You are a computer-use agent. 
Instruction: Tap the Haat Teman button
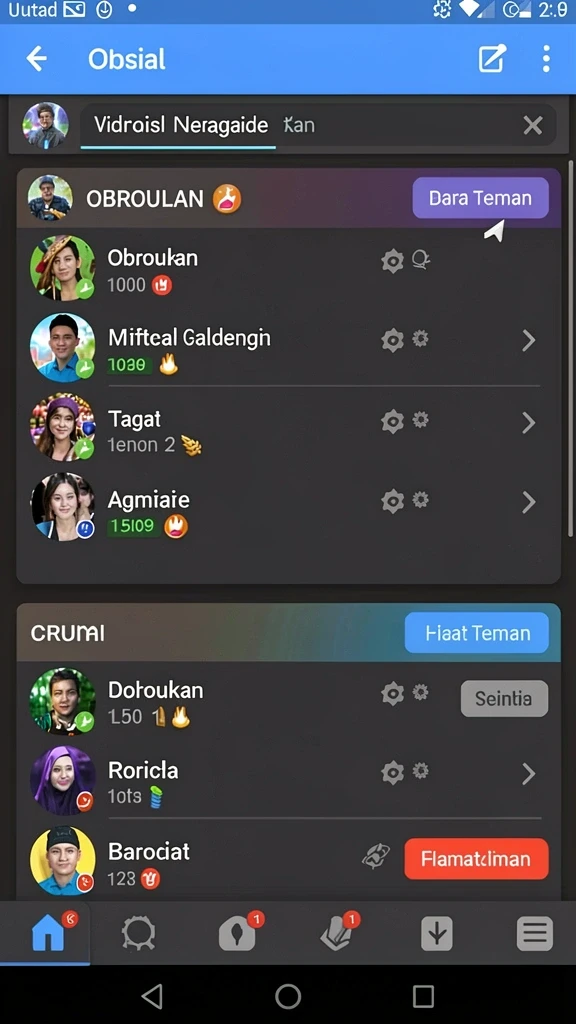pyautogui.click(x=477, y=633)
